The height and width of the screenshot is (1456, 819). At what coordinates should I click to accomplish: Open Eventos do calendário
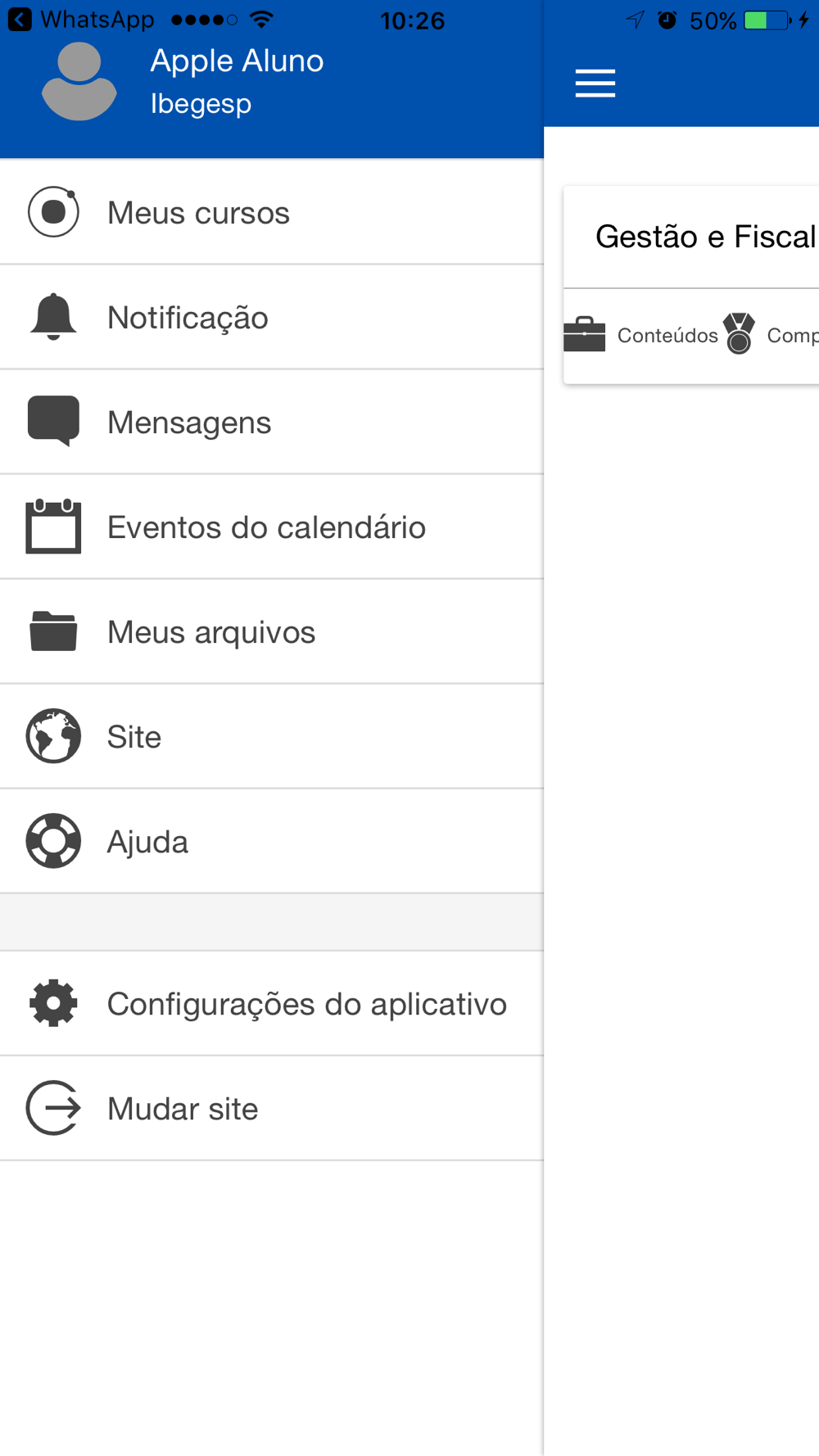point(272,527)
